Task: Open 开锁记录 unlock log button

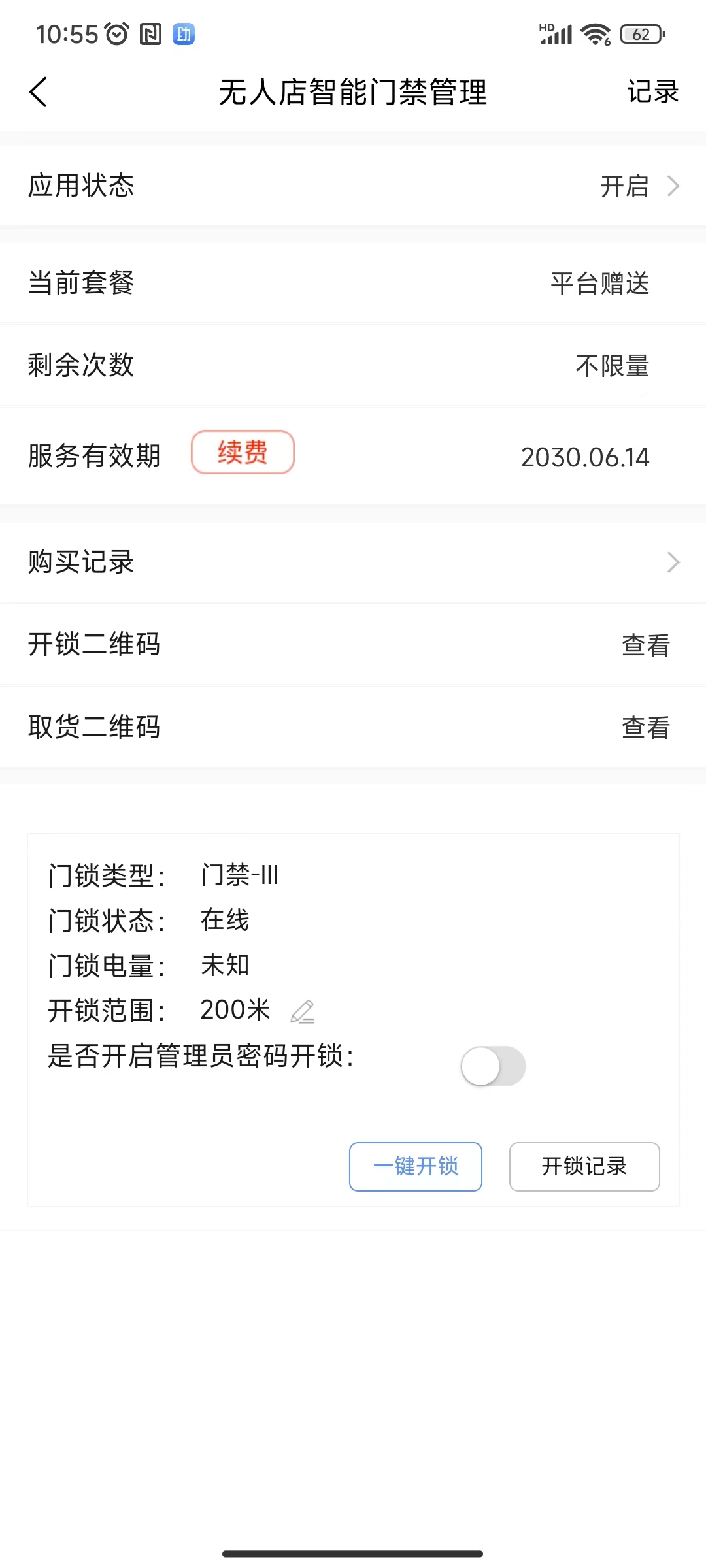Action: point(584,1166)
